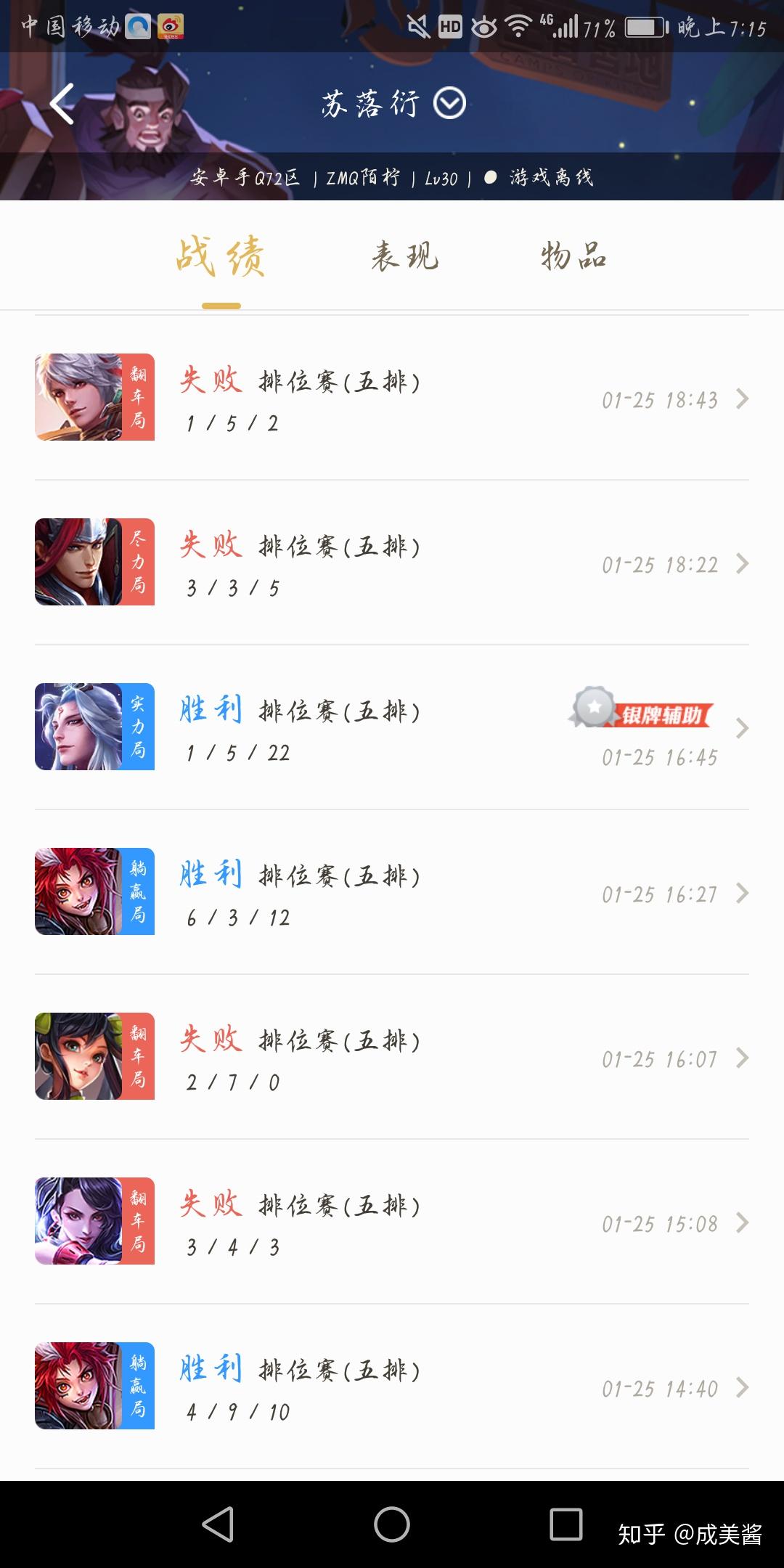Image resolution: width=784 pixels, height=1568 pixels.
Task: Select the 战绩 tab
Action: pyautogui.click(x=221, y=256)
